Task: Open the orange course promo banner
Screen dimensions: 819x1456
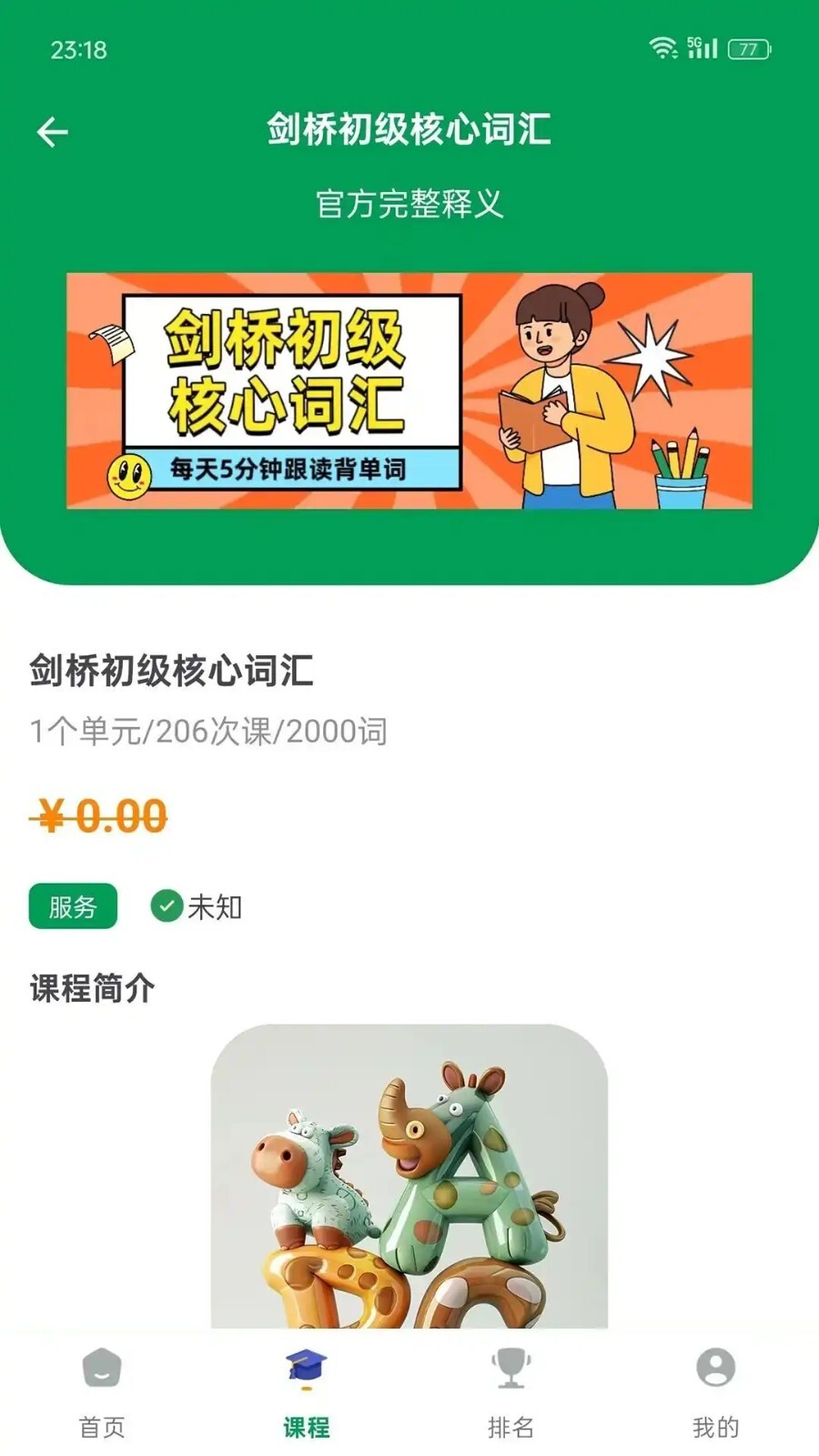Action: point(409,389)
